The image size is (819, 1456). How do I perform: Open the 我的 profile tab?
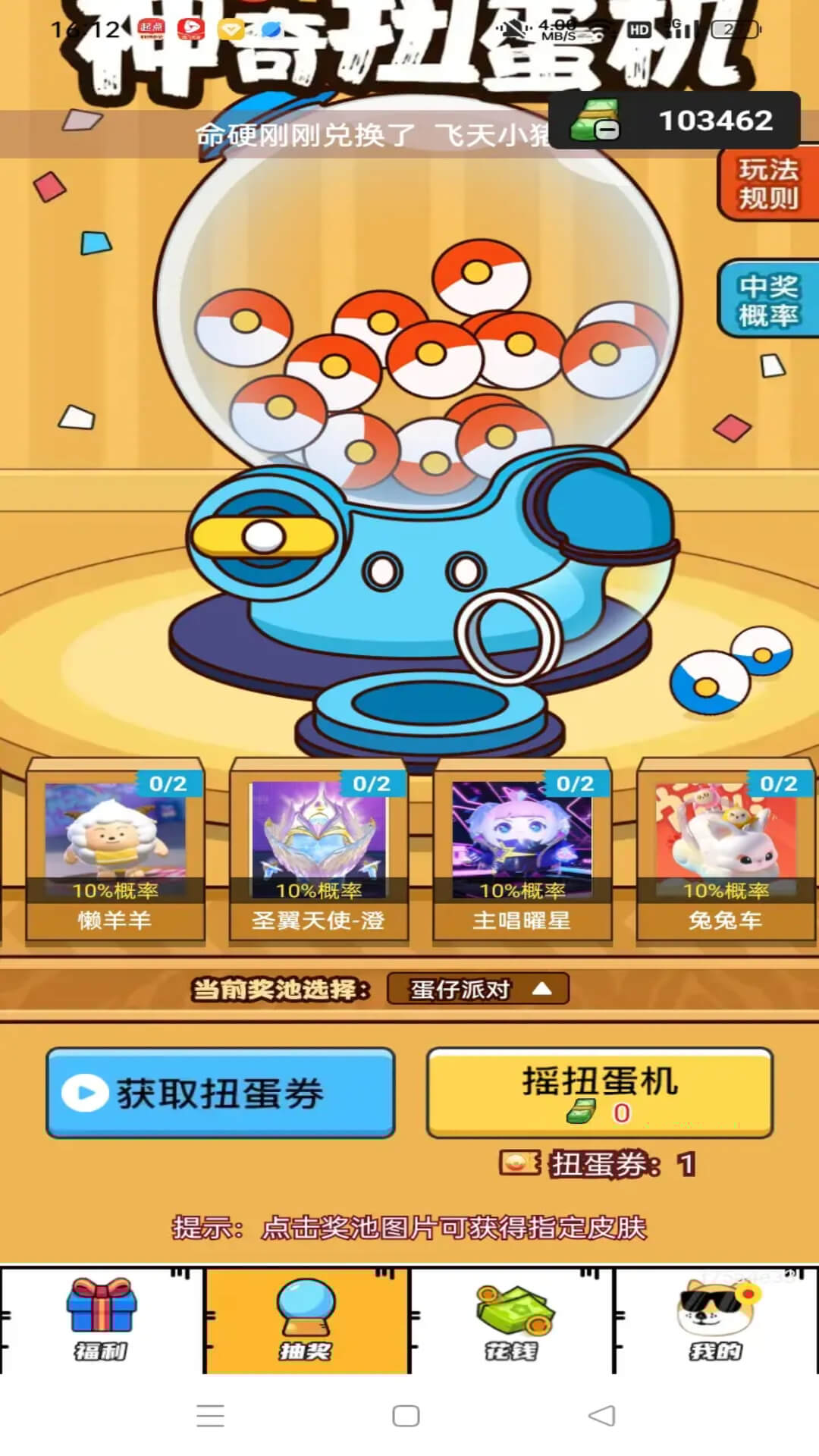click(x=716, y=1319)
